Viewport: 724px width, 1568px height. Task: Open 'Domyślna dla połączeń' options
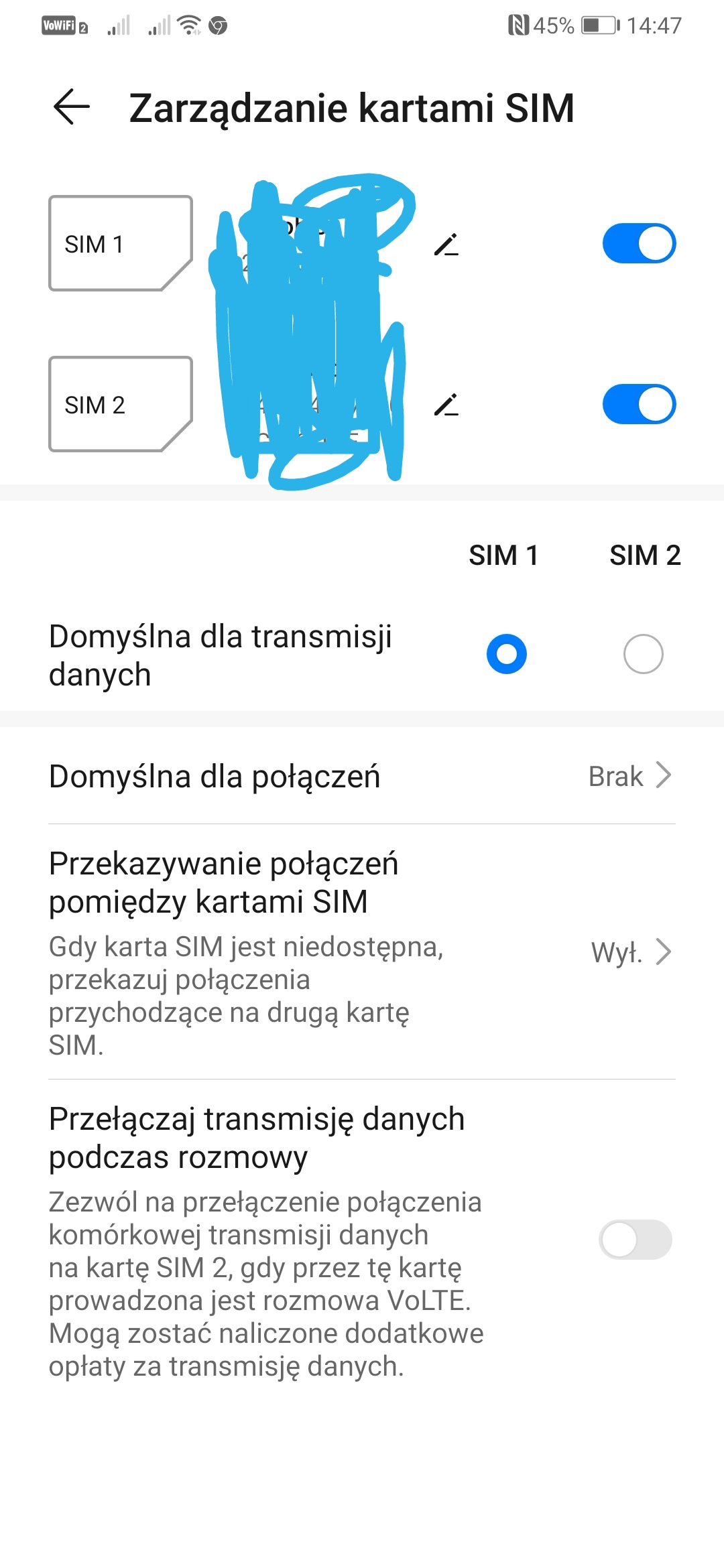click(362, 775)
